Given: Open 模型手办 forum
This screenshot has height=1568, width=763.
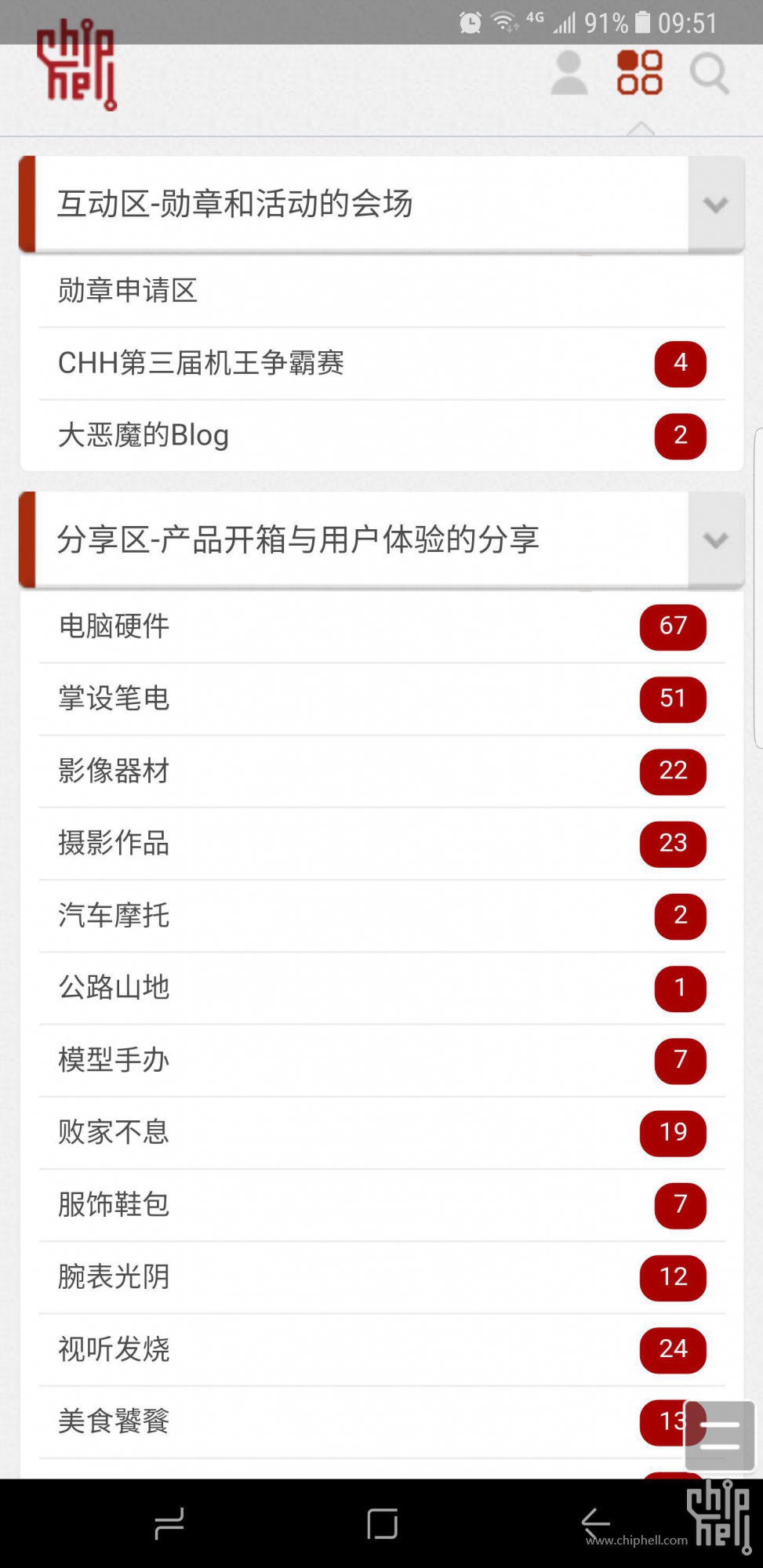Looking at the screenshot, I should pyautogui.click(x=114, y=1060).
